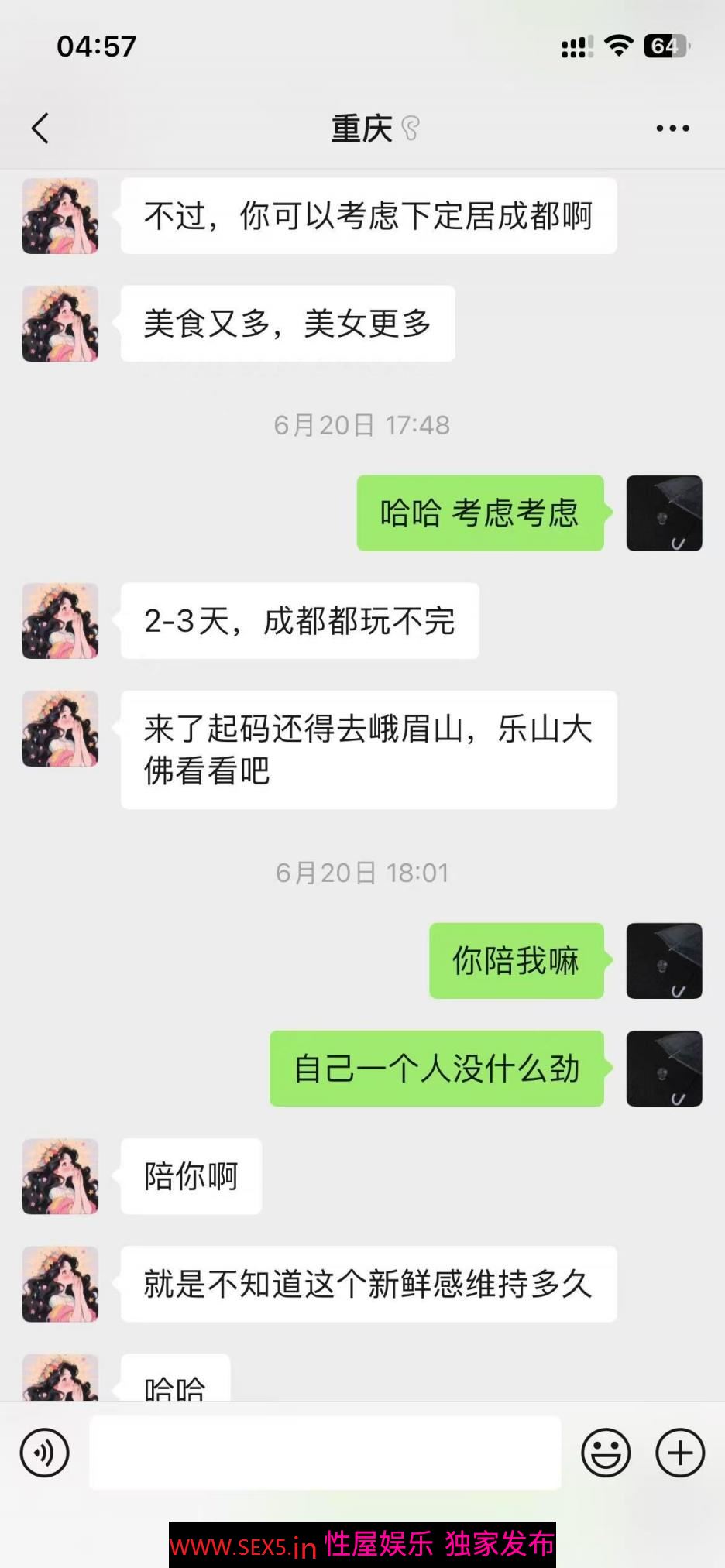The width and height of the screenshot is (725, 1568).
Task: Tap my avatar next to "你陪我嘛"
Action: [x=664, y=961]
